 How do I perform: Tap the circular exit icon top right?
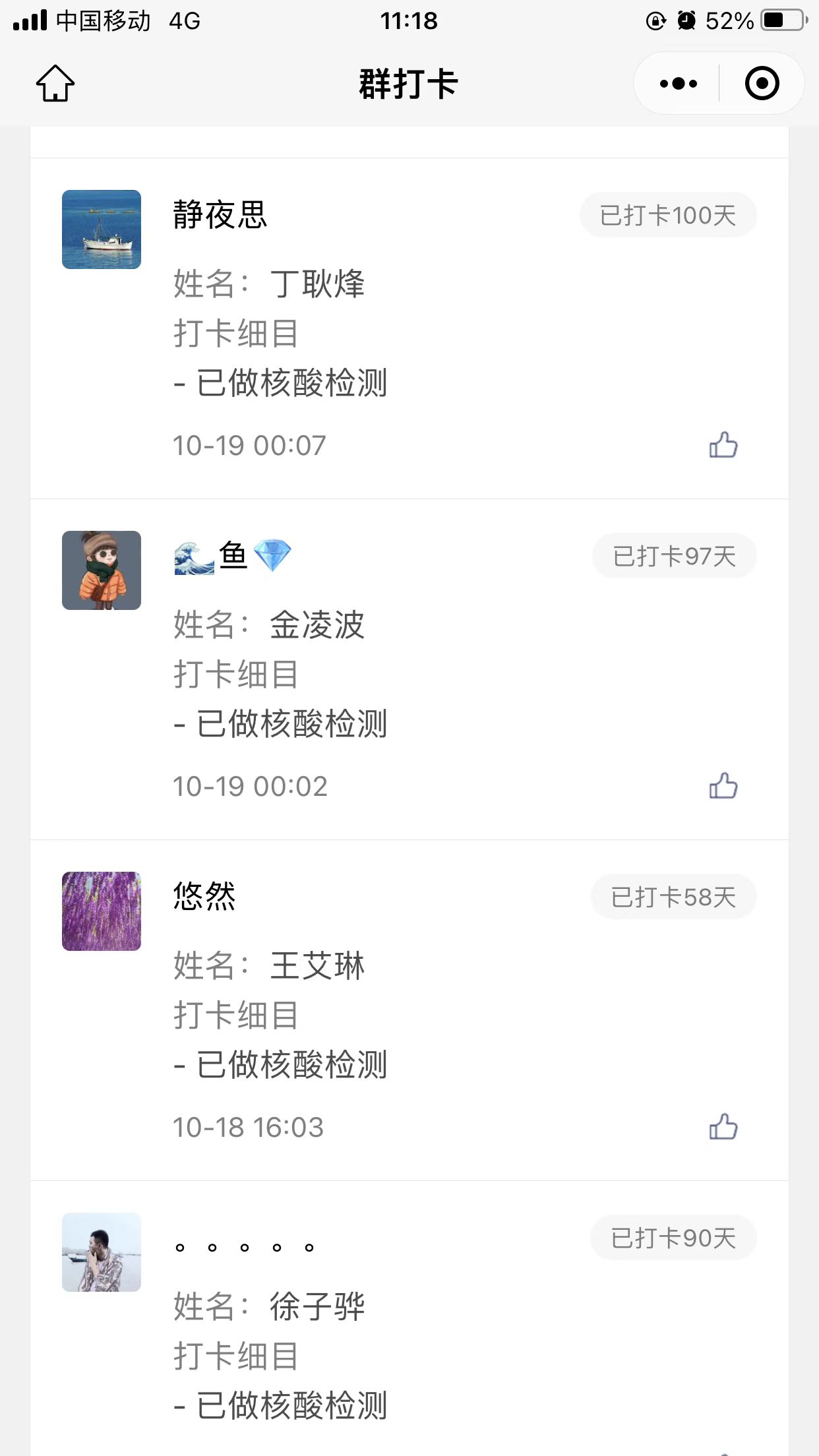click(762, 83)
